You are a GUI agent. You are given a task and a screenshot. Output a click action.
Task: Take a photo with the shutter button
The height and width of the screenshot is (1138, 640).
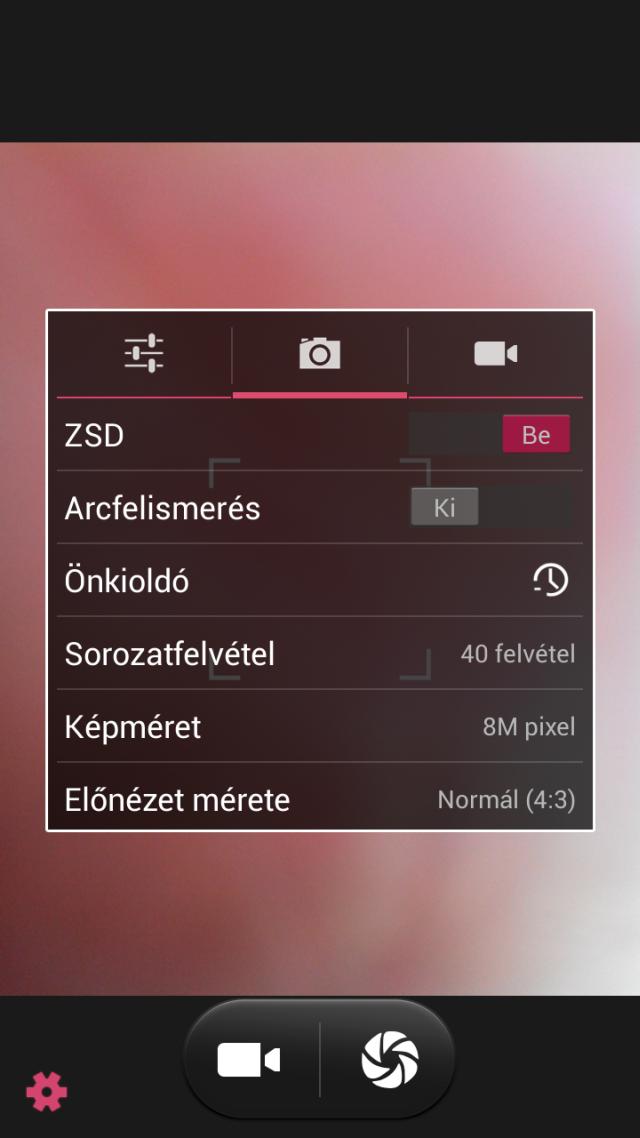point(390,1060)
